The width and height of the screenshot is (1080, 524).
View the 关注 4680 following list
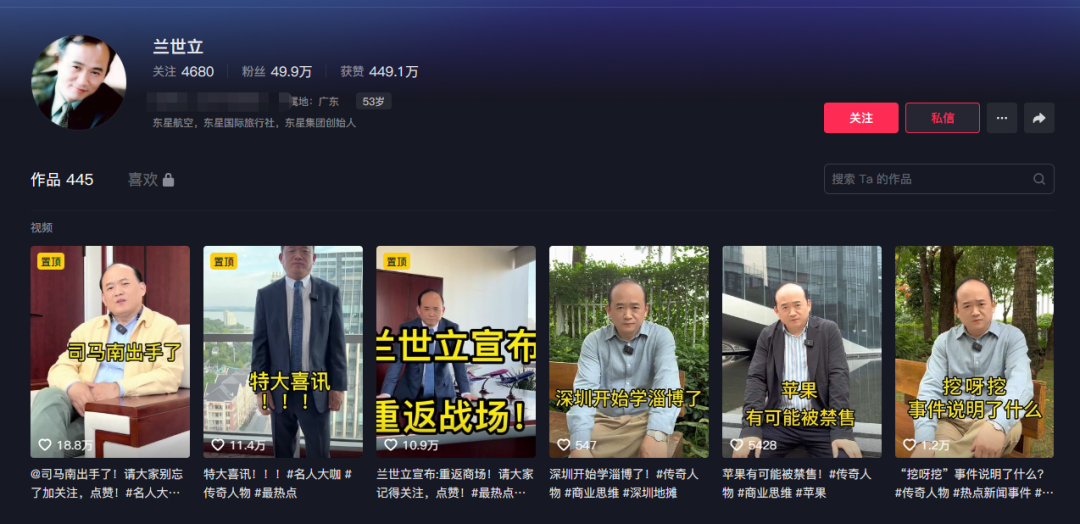(183, 72)
